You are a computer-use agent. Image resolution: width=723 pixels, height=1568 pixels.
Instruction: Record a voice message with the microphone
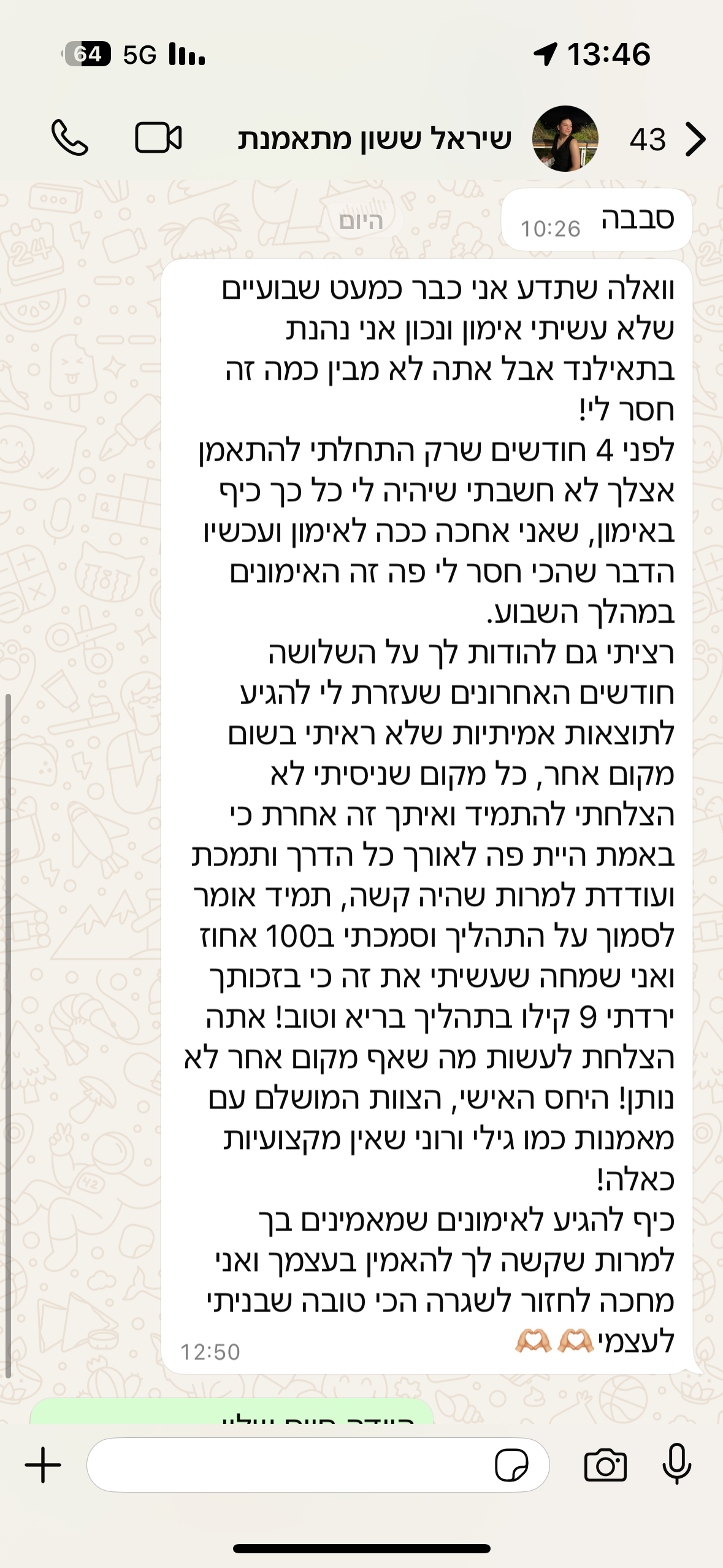pos(677,1465)
